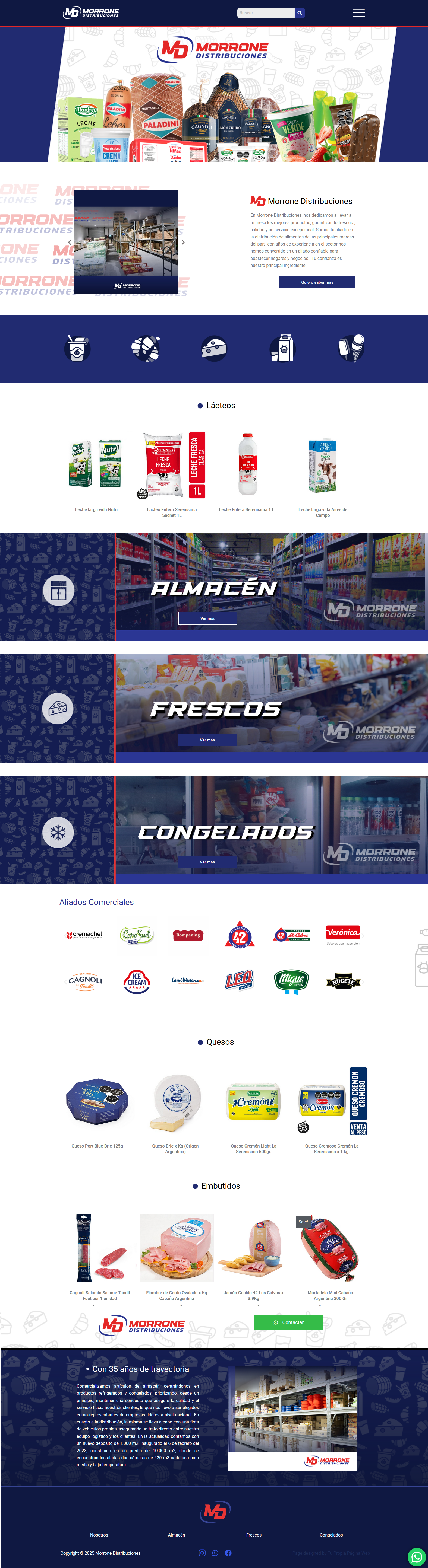
Task: Tap the Quiero saber más button
Action: (x=317, y=282)
